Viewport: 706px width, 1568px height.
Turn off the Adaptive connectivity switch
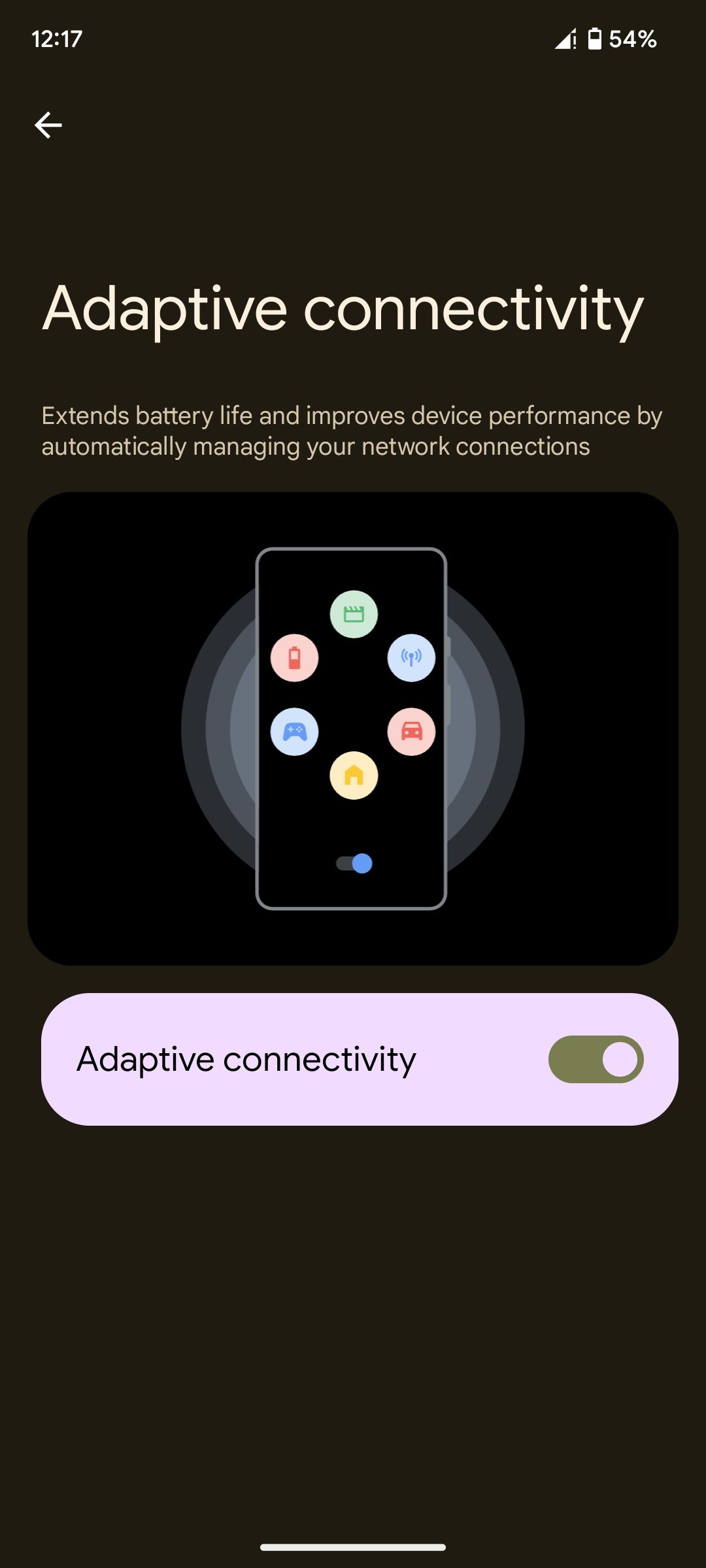[596, 1059]
